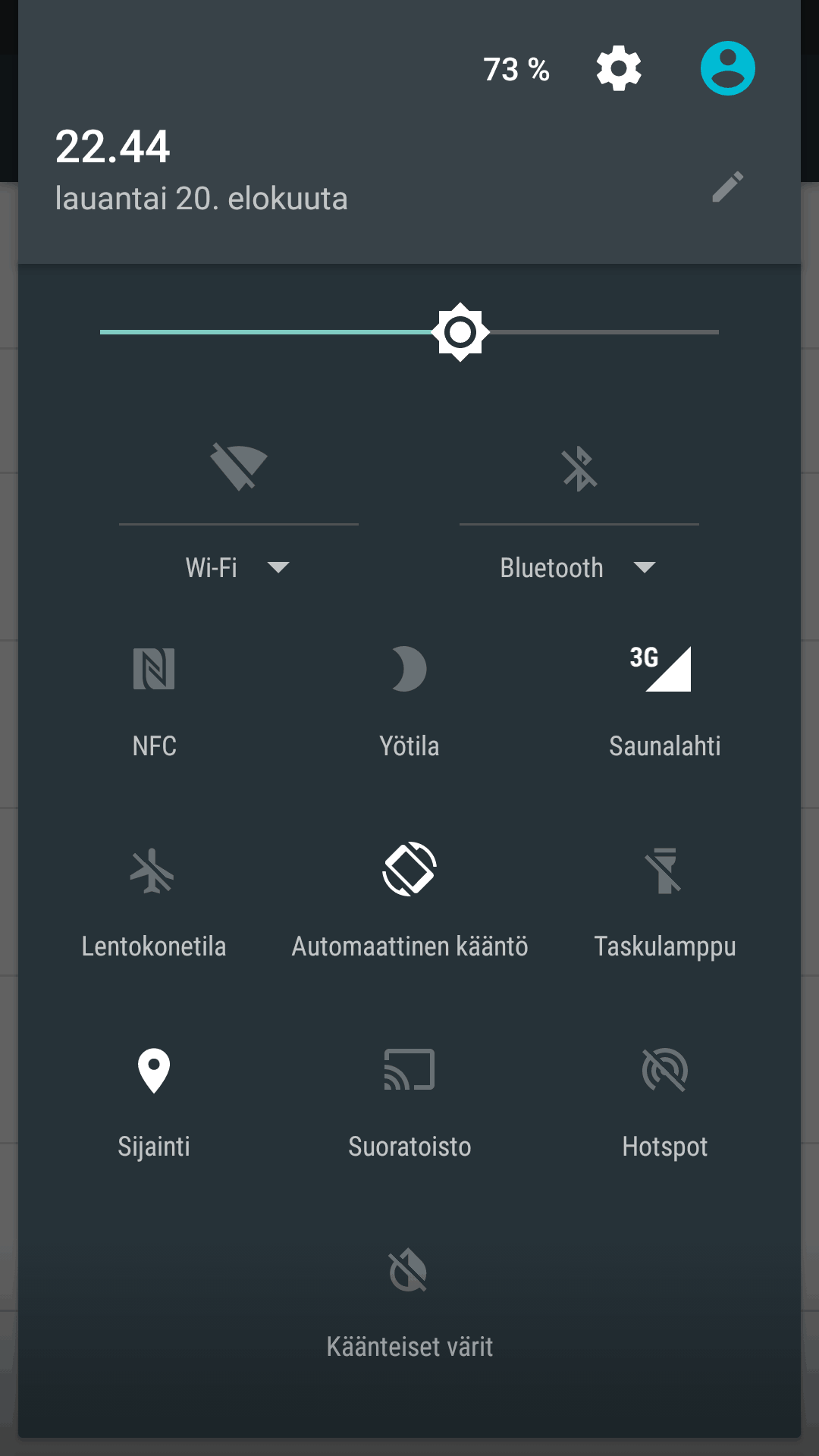Enable NFC tile
Image resolution: width=819 pixels, height=1456 pixels.
154,669
